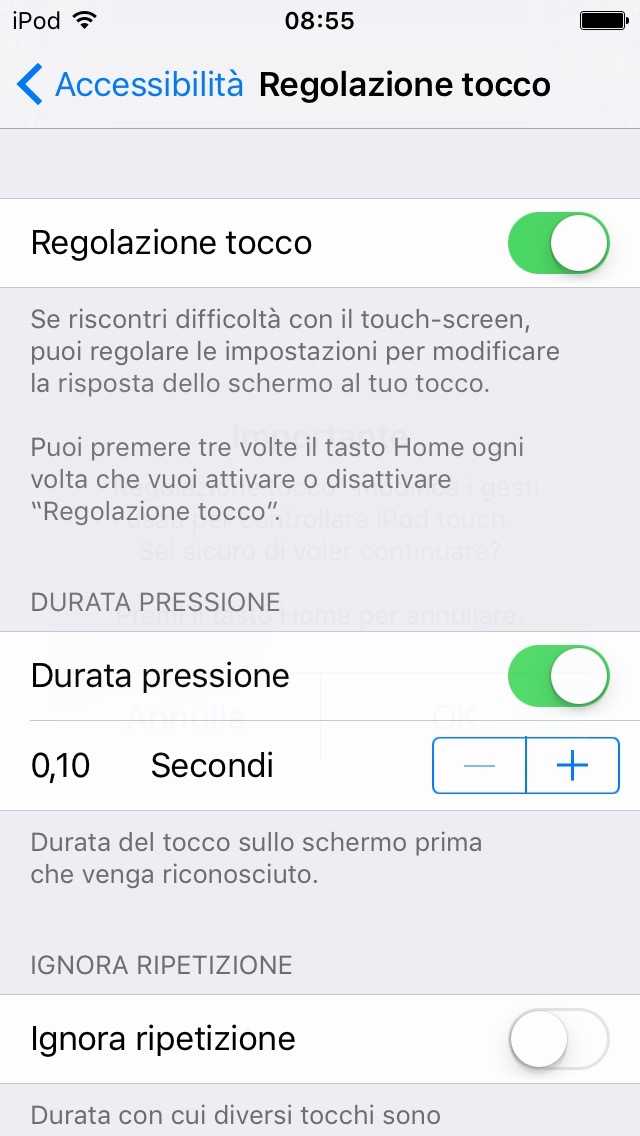
Task: Turn off Regolazione tocco switch
Action: 558,243
